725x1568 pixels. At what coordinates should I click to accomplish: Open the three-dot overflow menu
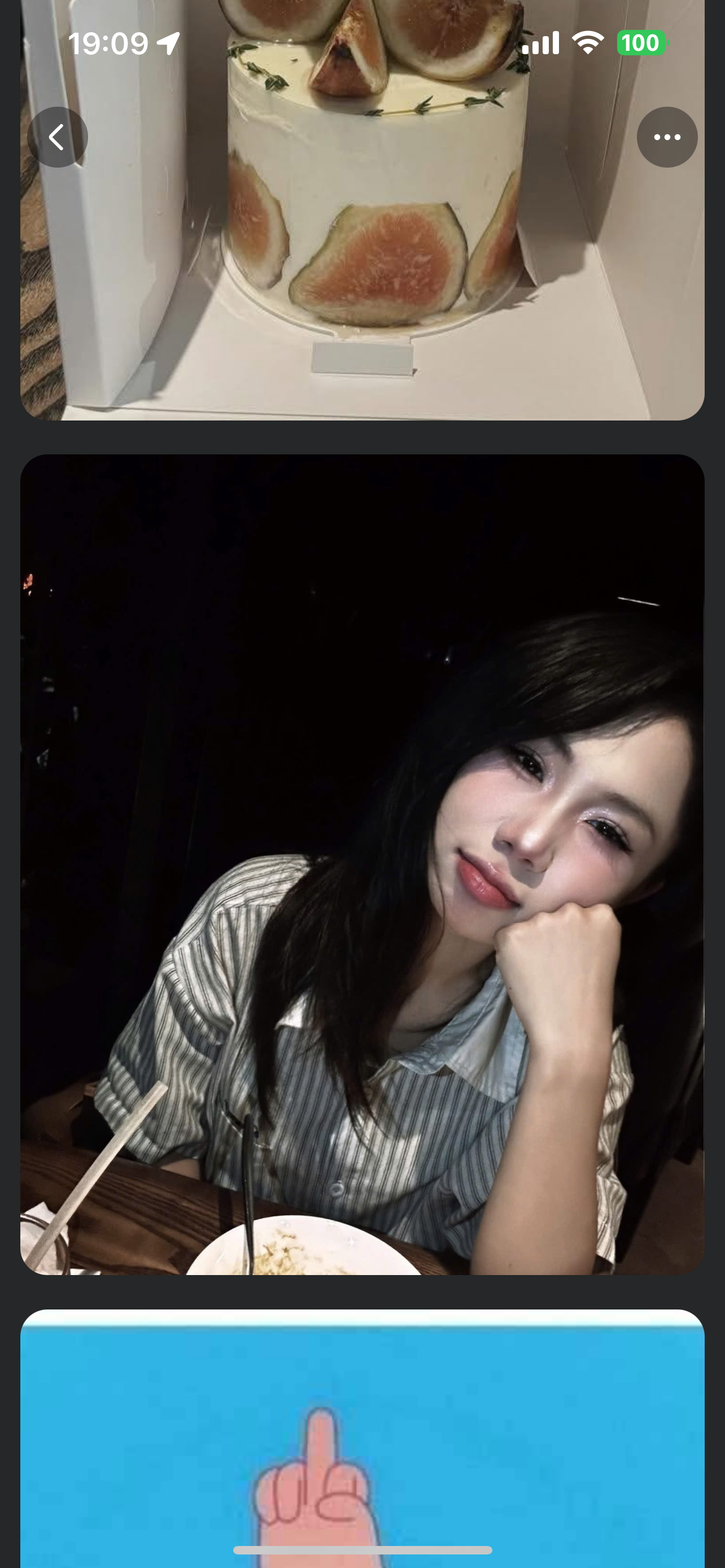(x=667, y=137)
